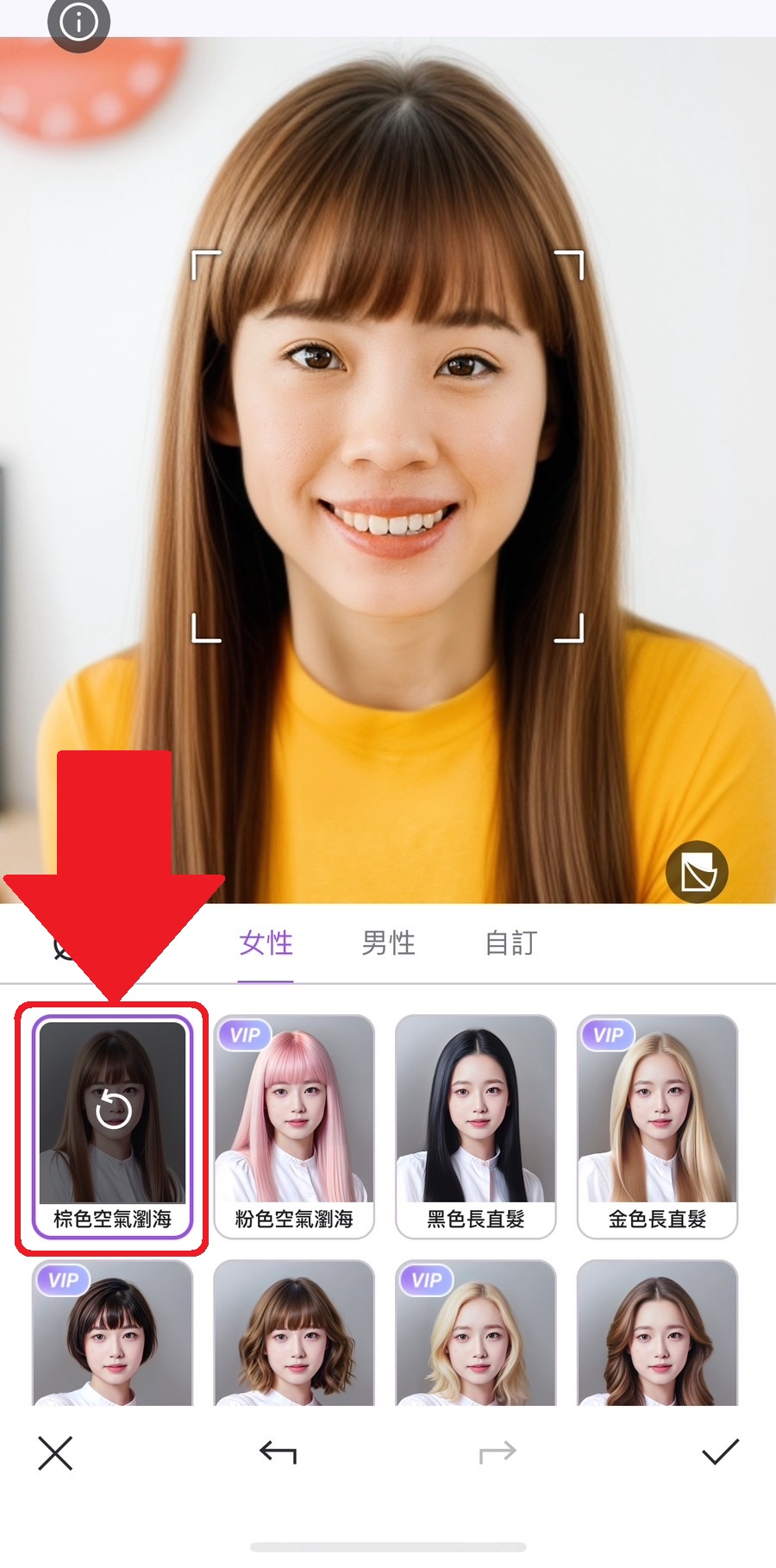This screenshot has height=1568, width=776.
Task: Select the 粉色空氣瀏海 hairstyle
Action: [294, 1126]
